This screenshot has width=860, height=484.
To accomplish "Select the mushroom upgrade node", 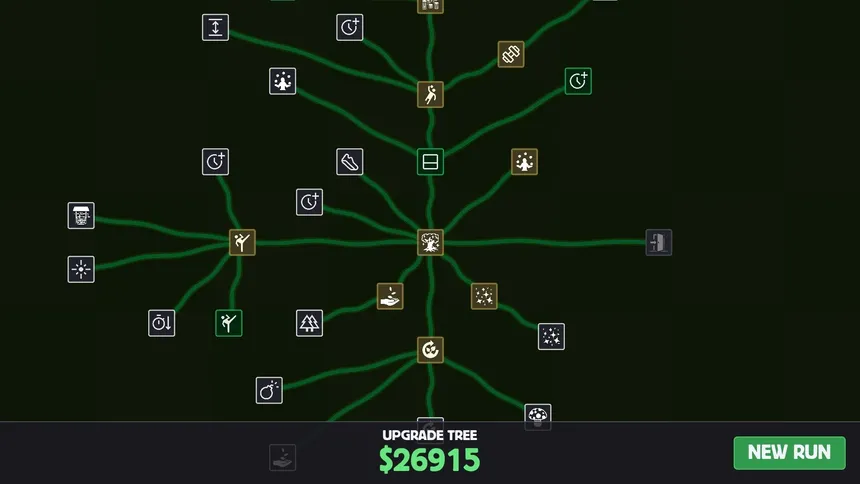I will (x=538, y=416).
